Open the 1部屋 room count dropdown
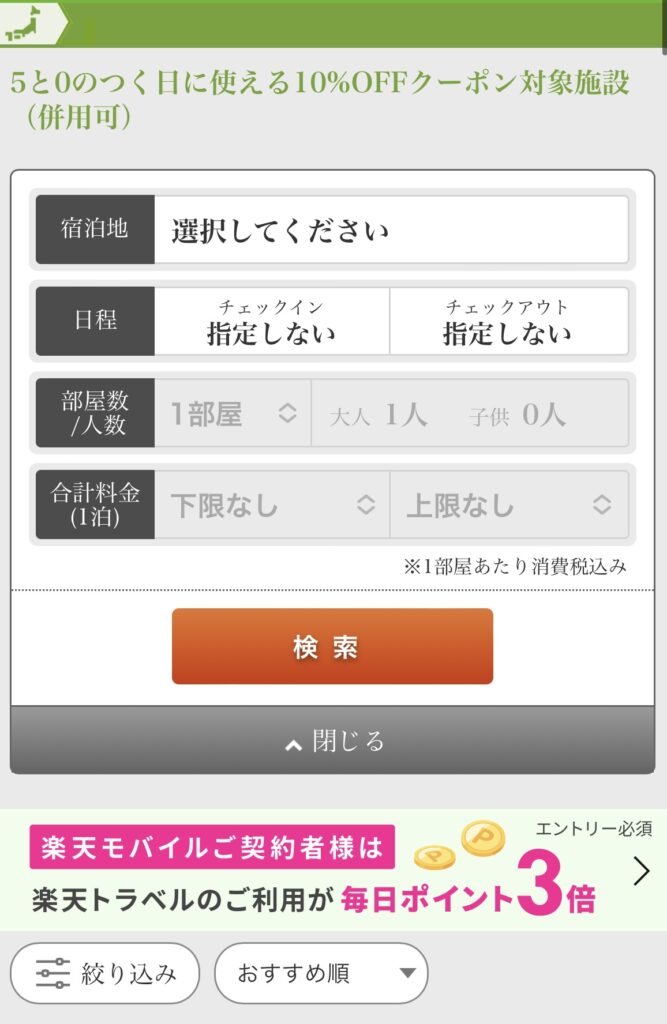 [x=232, y=413]
